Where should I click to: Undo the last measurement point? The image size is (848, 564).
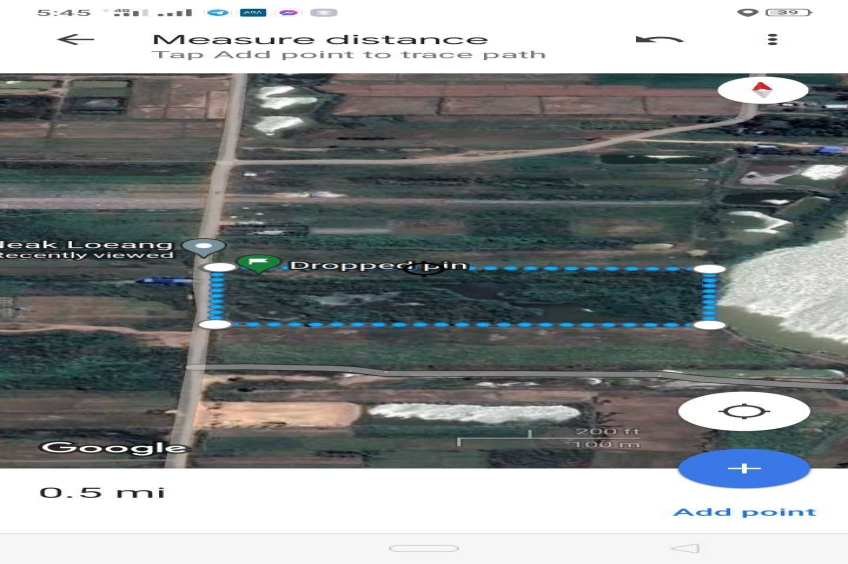pyautogui.click(x=659, y=40)
